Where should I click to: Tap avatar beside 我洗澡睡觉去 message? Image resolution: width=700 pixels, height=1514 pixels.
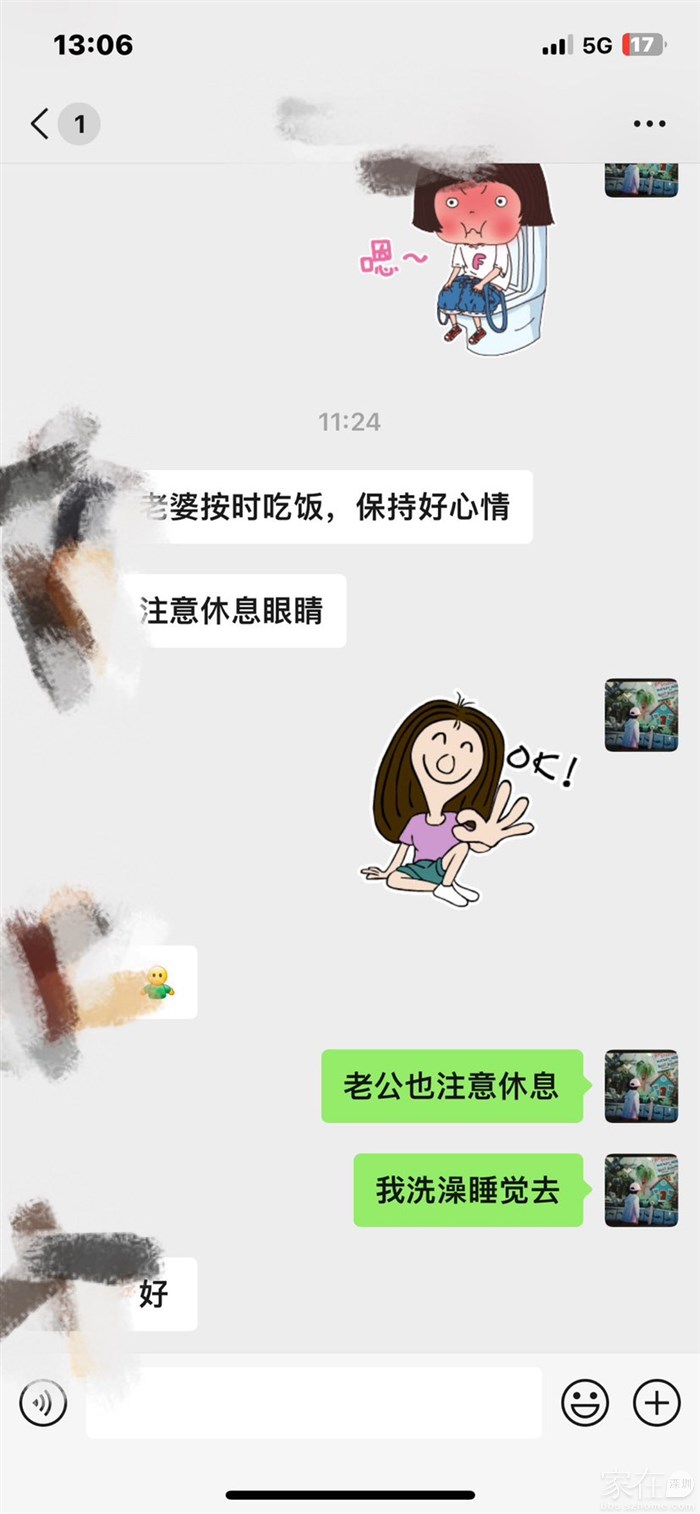coord(641,1190)
